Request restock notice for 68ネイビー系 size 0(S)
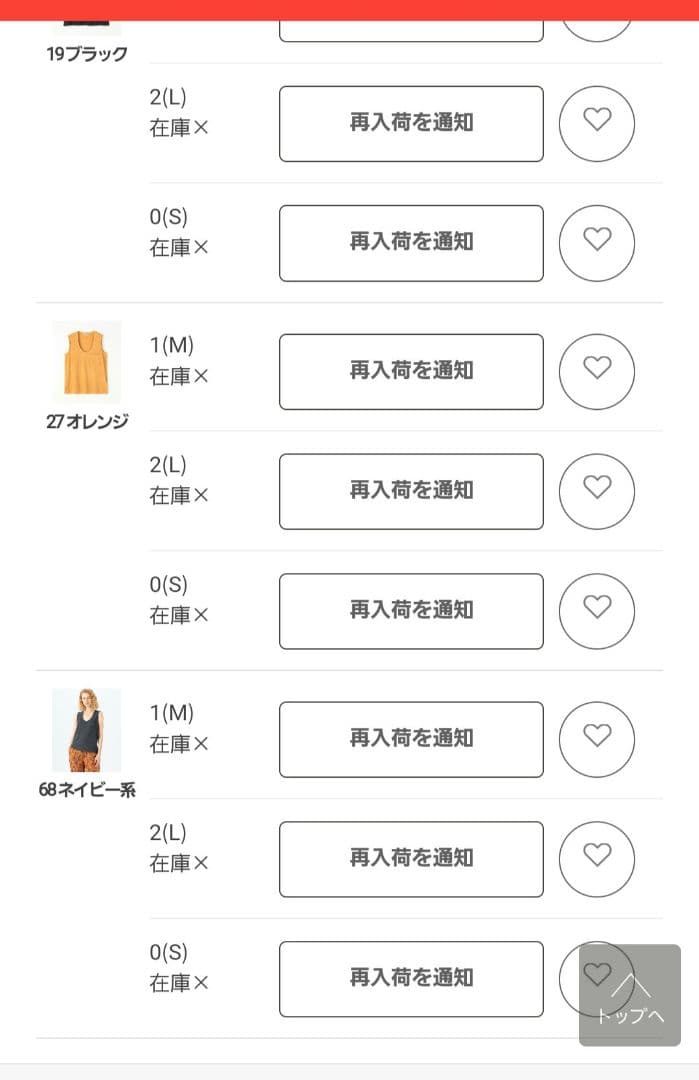 [411, 979]
